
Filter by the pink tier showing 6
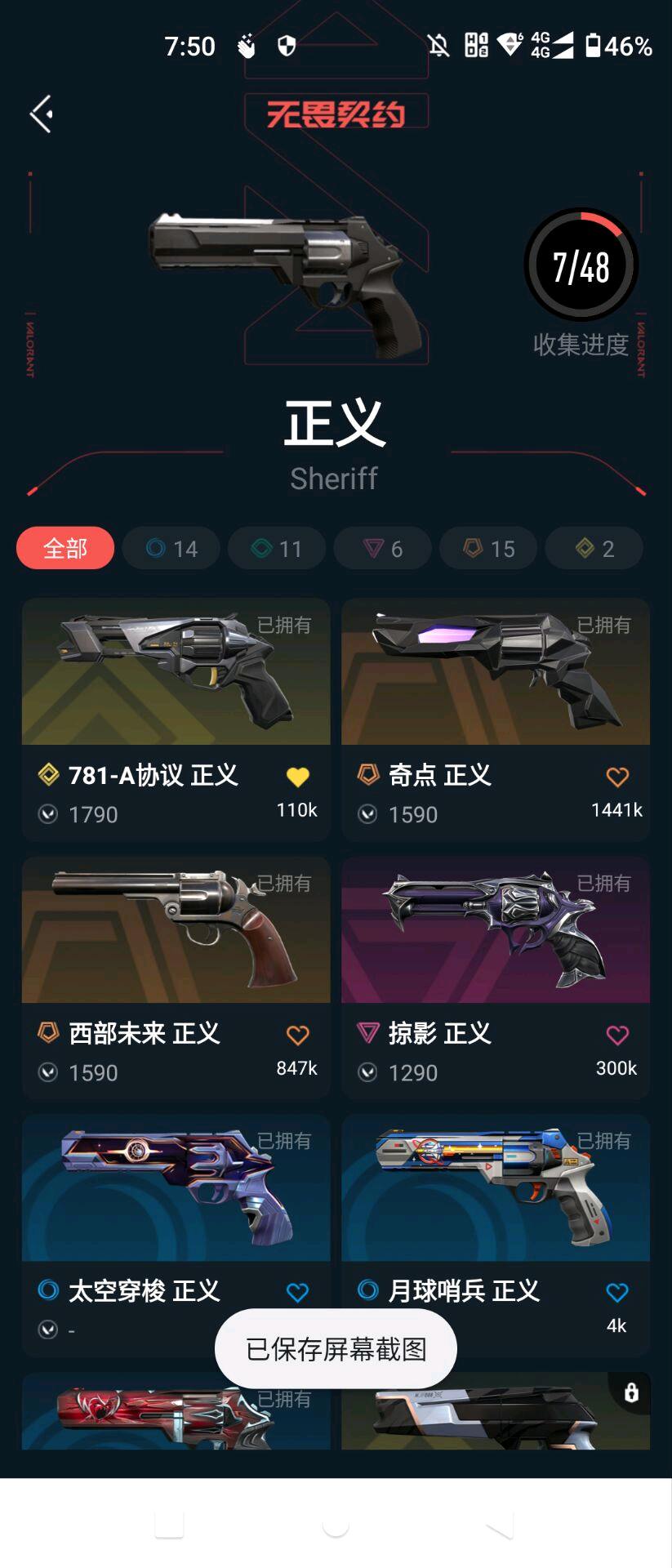click(x=382, y=548)
